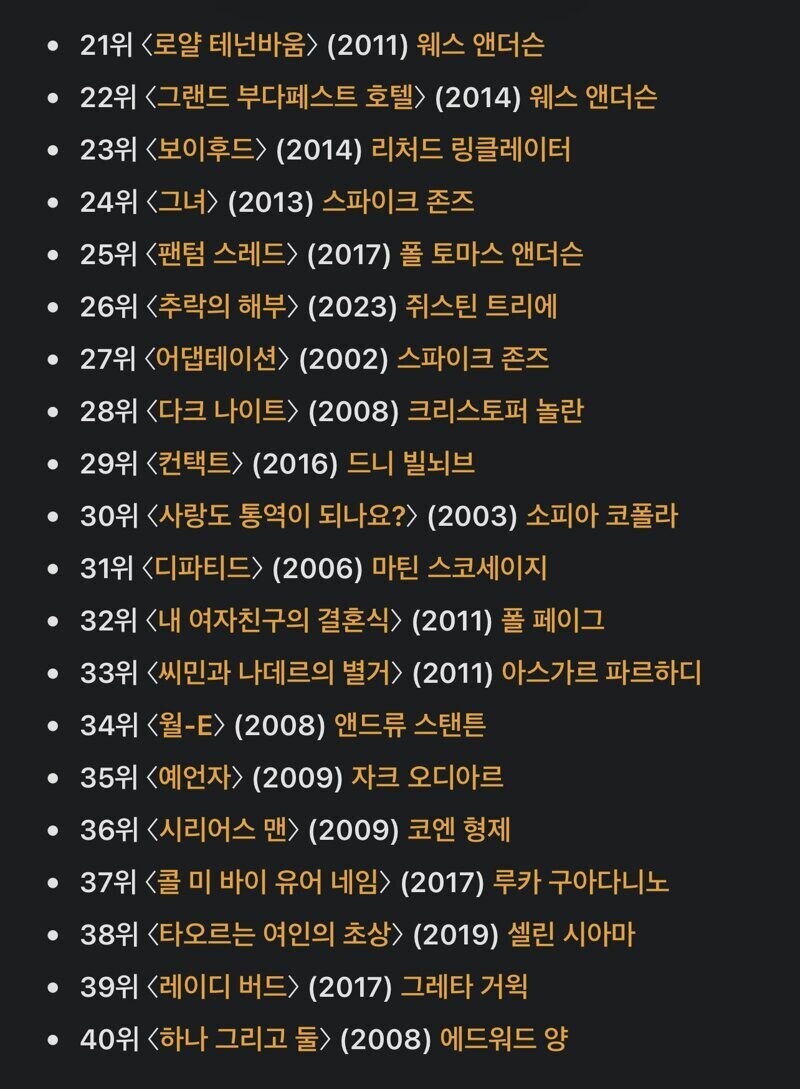Open the 다크 나이트 link
The height and width of the screenshot is (1089, 800).
click(x=222, y=411)
